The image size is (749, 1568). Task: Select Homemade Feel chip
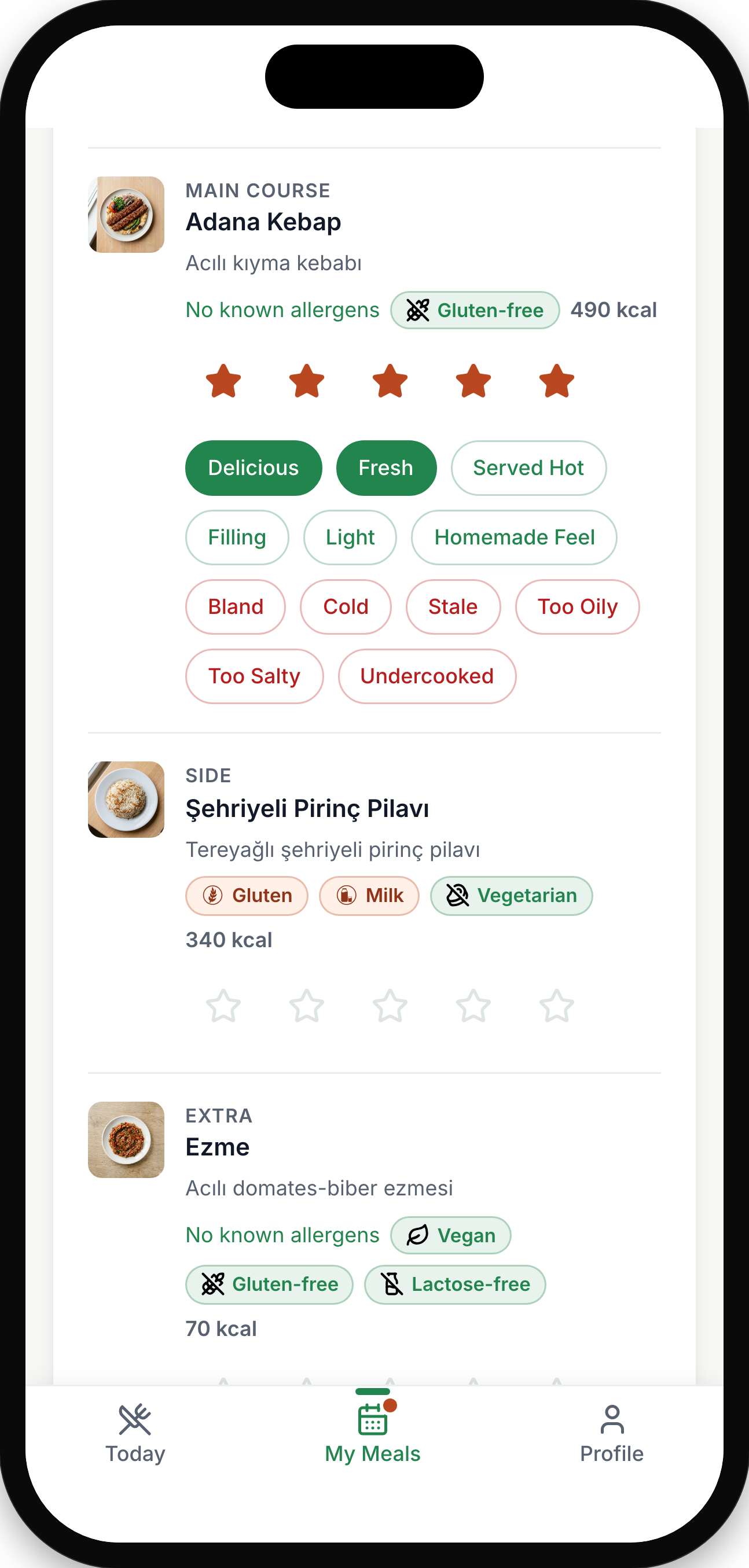pyautogui.click(x=514, y=537)
